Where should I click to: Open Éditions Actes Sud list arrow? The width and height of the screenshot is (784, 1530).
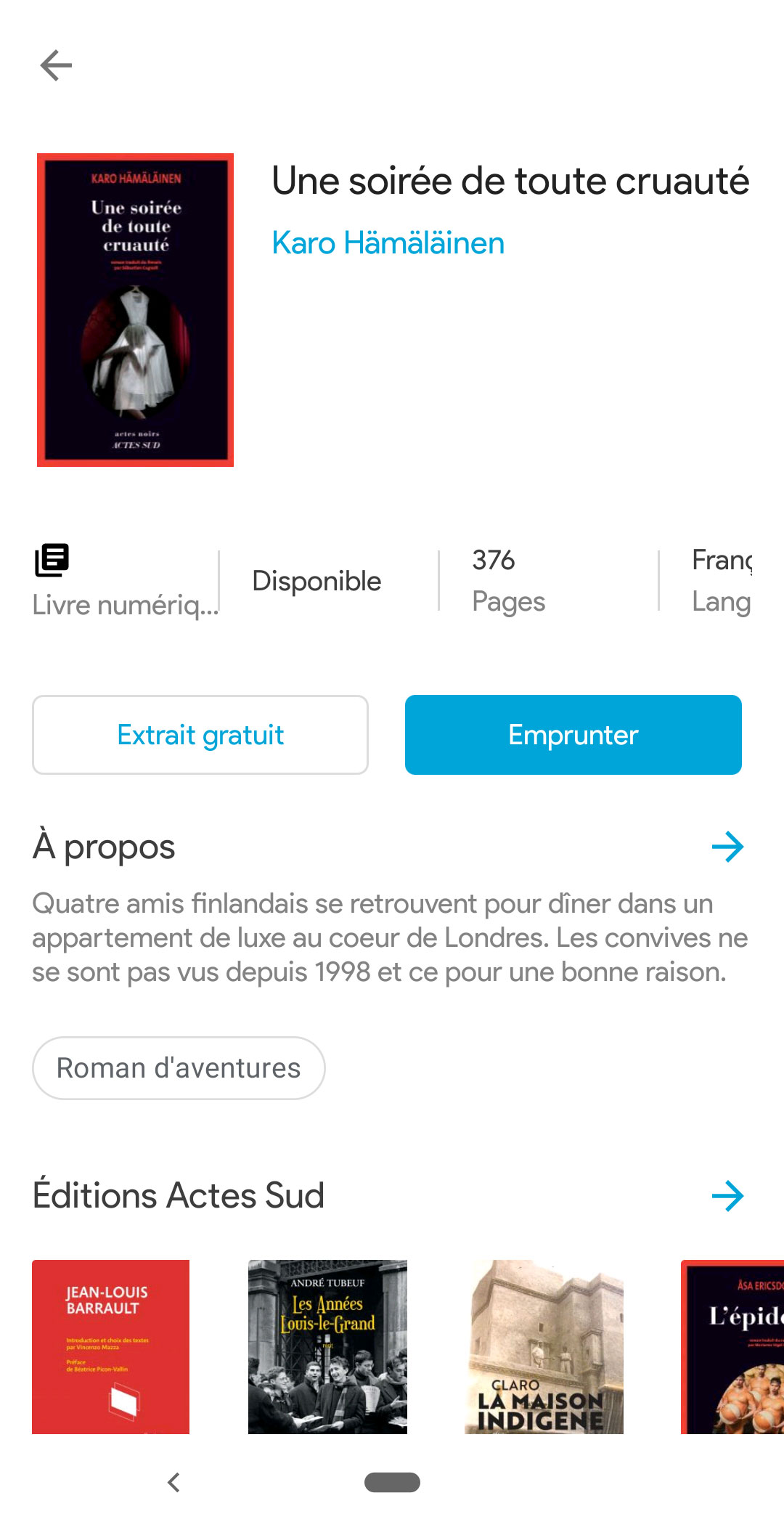coord(727,1196)
